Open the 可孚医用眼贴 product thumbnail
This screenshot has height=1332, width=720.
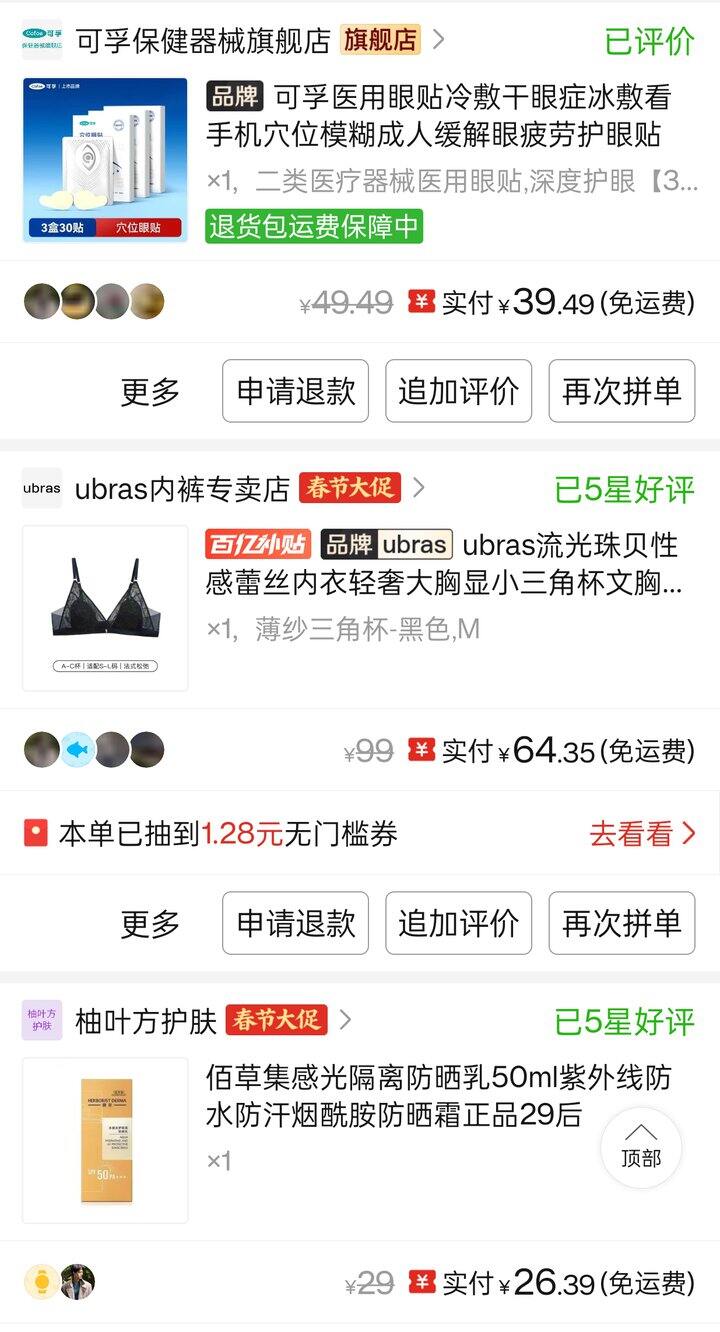tap(105, 160)
